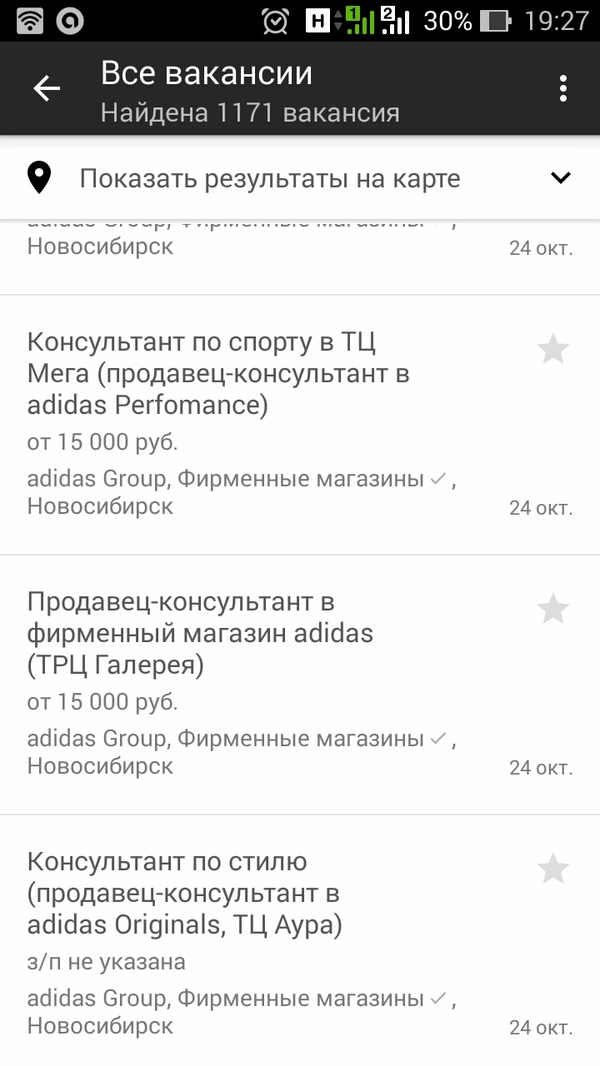Go back using the arrow icon

(x=47, y=88)
